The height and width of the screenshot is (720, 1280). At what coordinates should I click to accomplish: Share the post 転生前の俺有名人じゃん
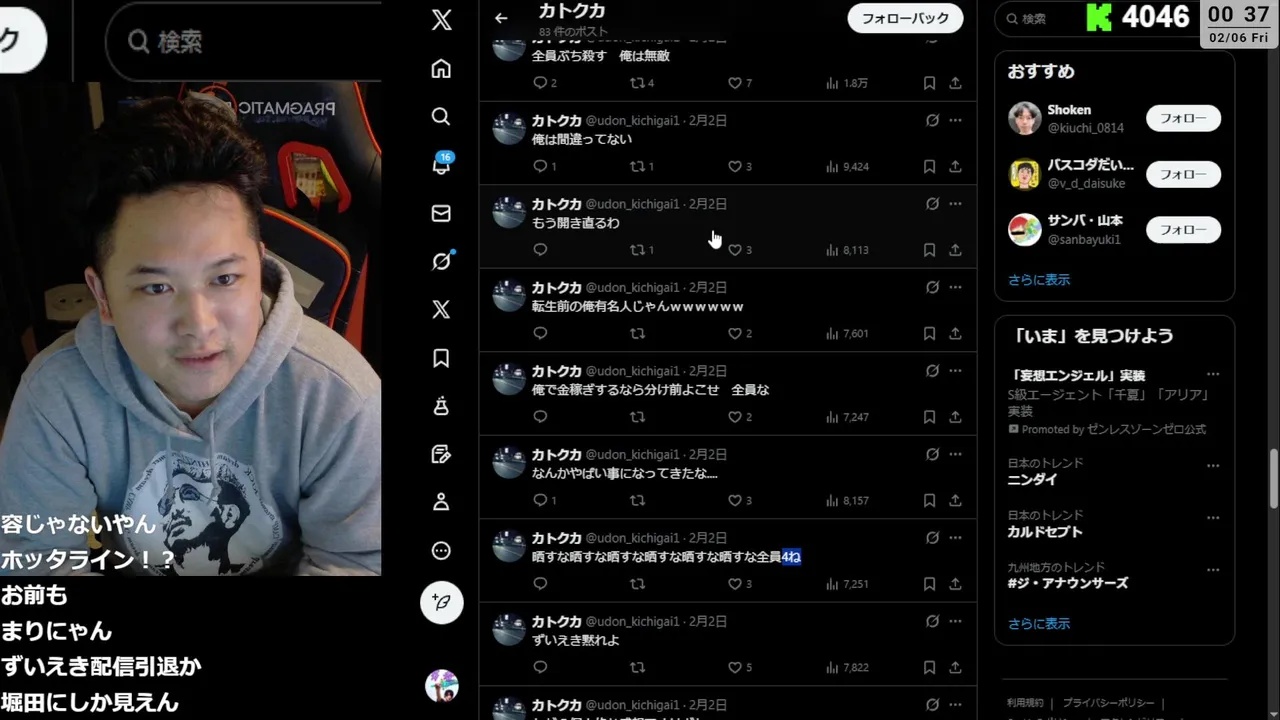955,333
